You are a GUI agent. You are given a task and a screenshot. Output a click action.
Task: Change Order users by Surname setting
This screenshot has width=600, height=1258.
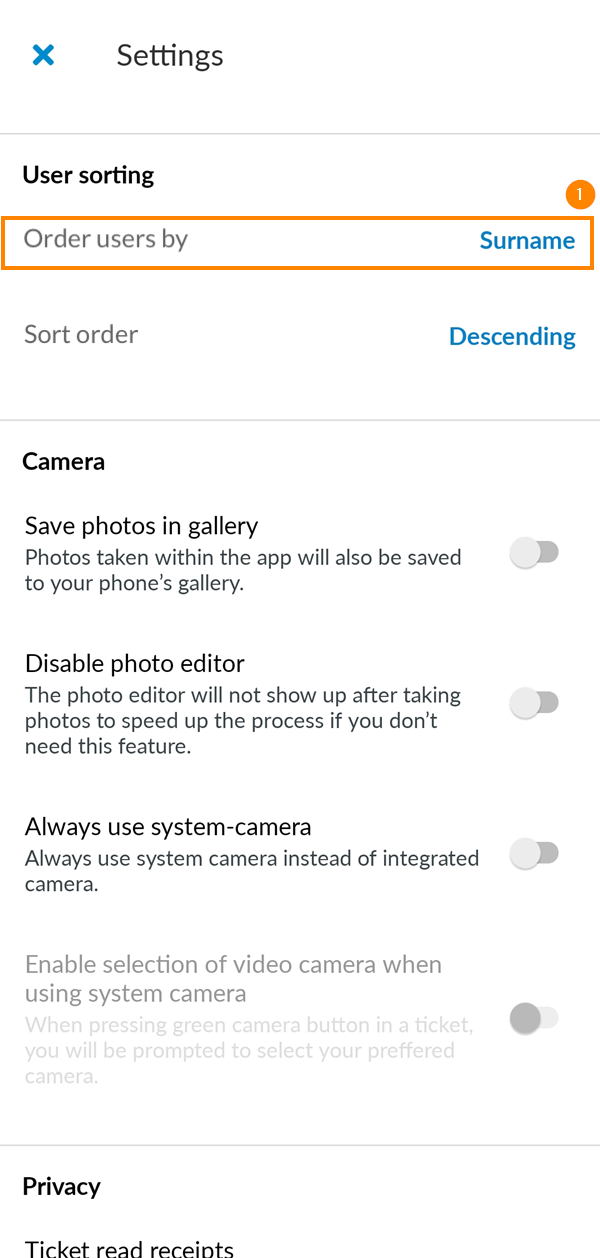point(526,241)
